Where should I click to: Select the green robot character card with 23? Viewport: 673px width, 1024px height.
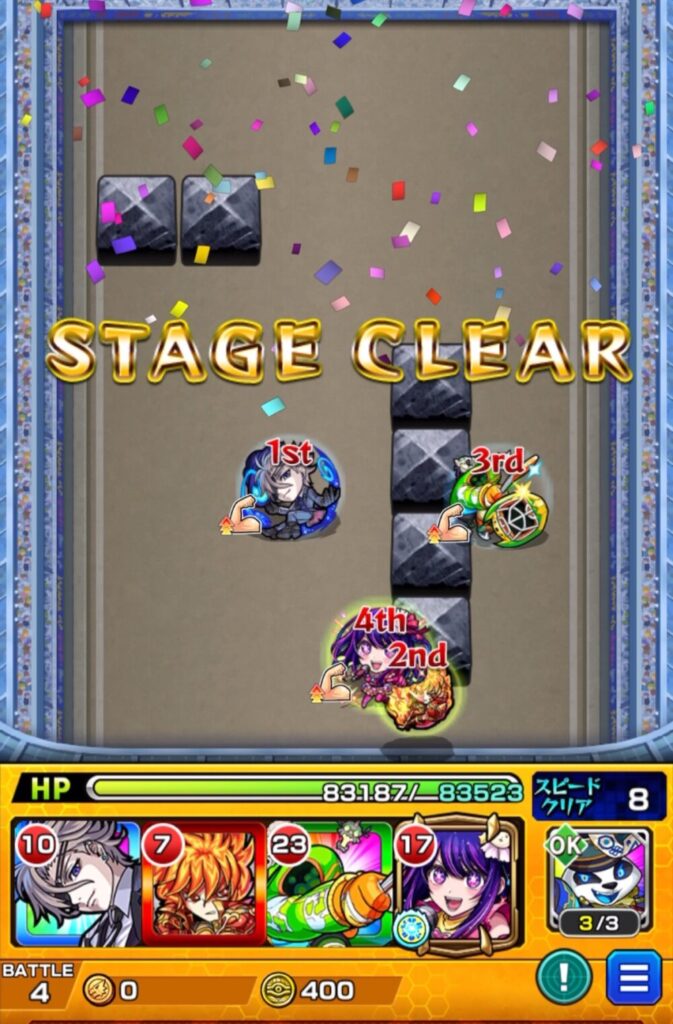tap(330, 884)
